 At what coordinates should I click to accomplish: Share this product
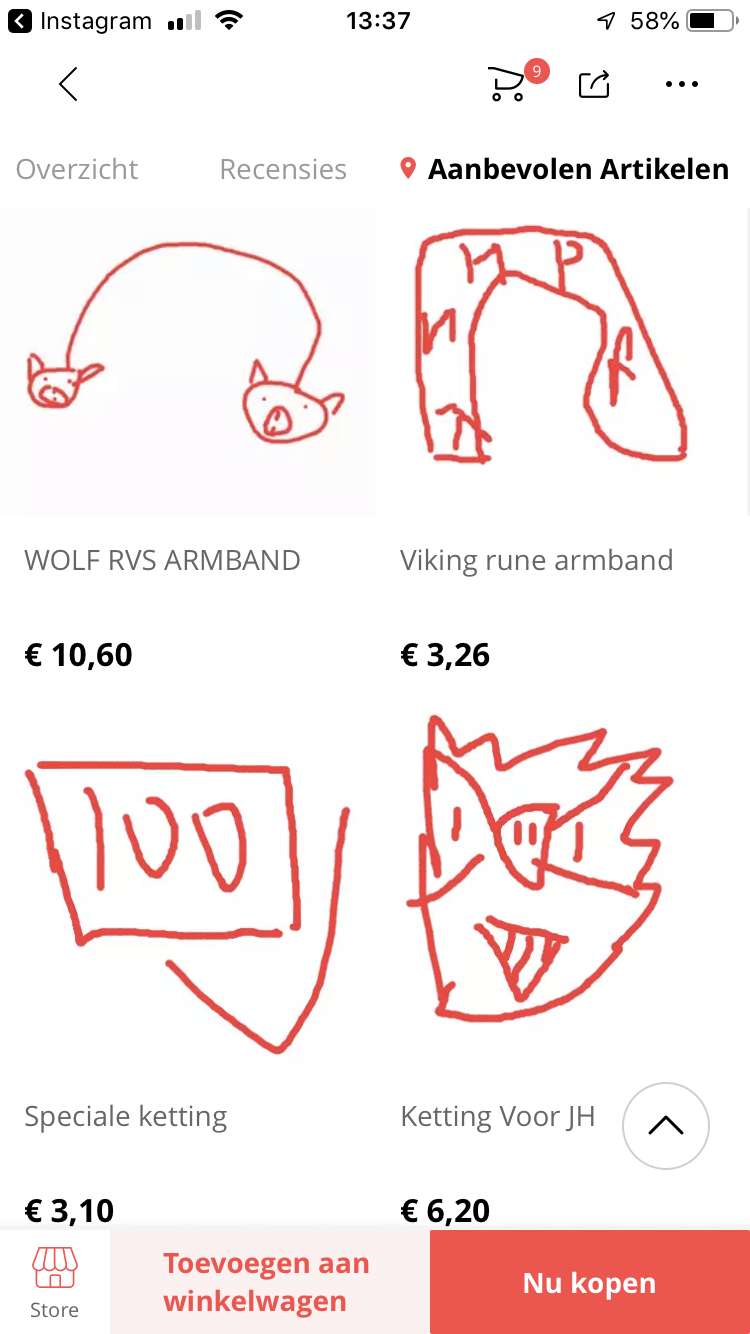point(594,84)
